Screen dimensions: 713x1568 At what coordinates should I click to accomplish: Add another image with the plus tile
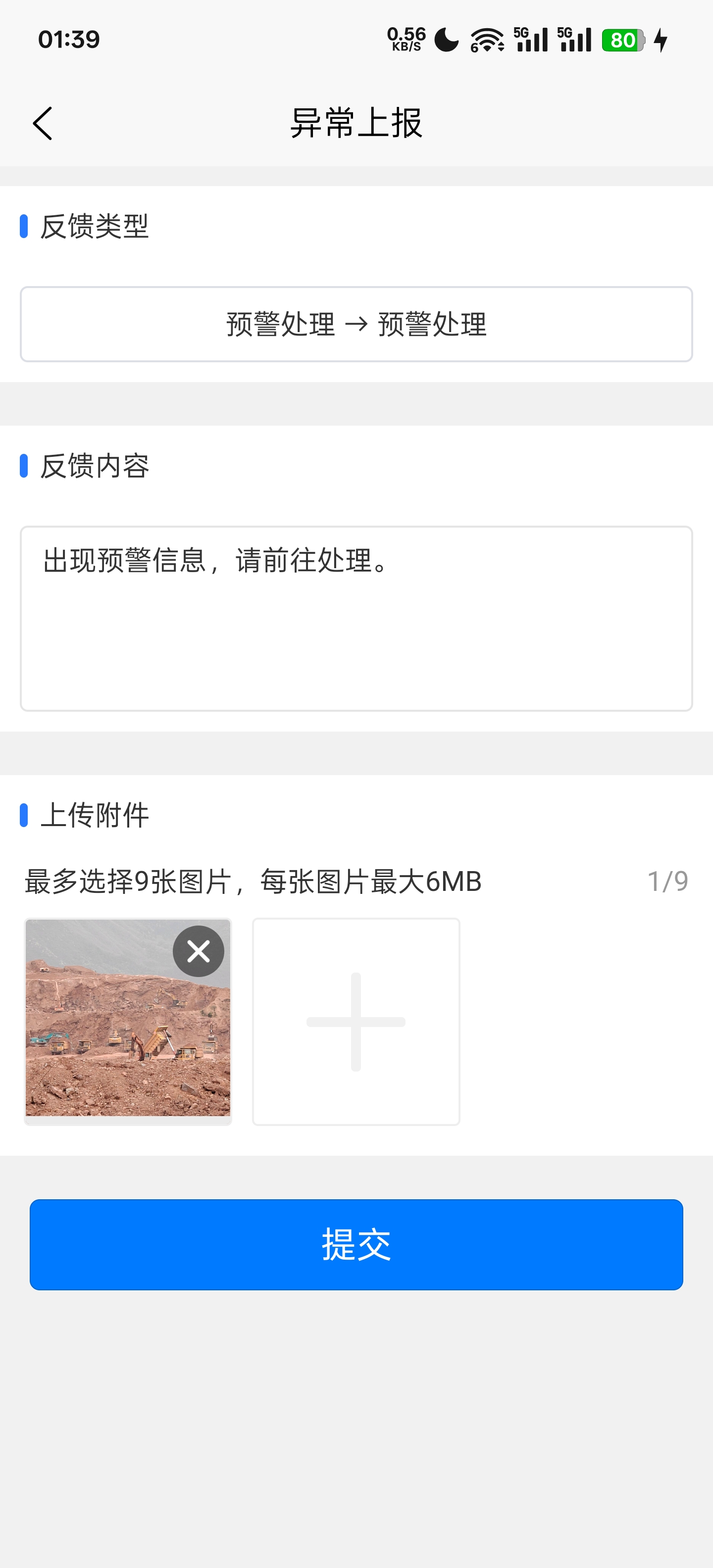coord(356,1022)
